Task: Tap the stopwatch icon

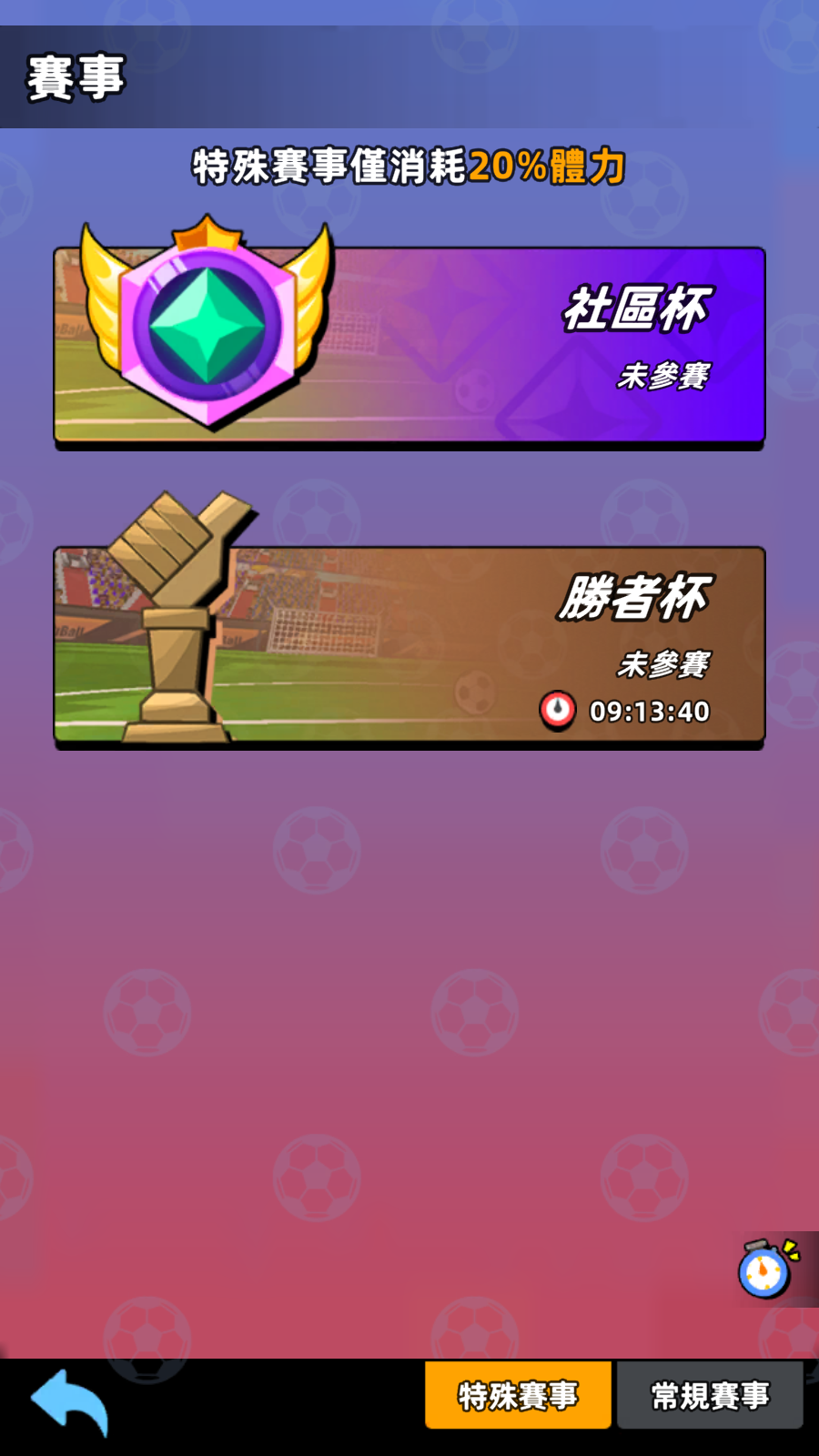Action: 766,1269
